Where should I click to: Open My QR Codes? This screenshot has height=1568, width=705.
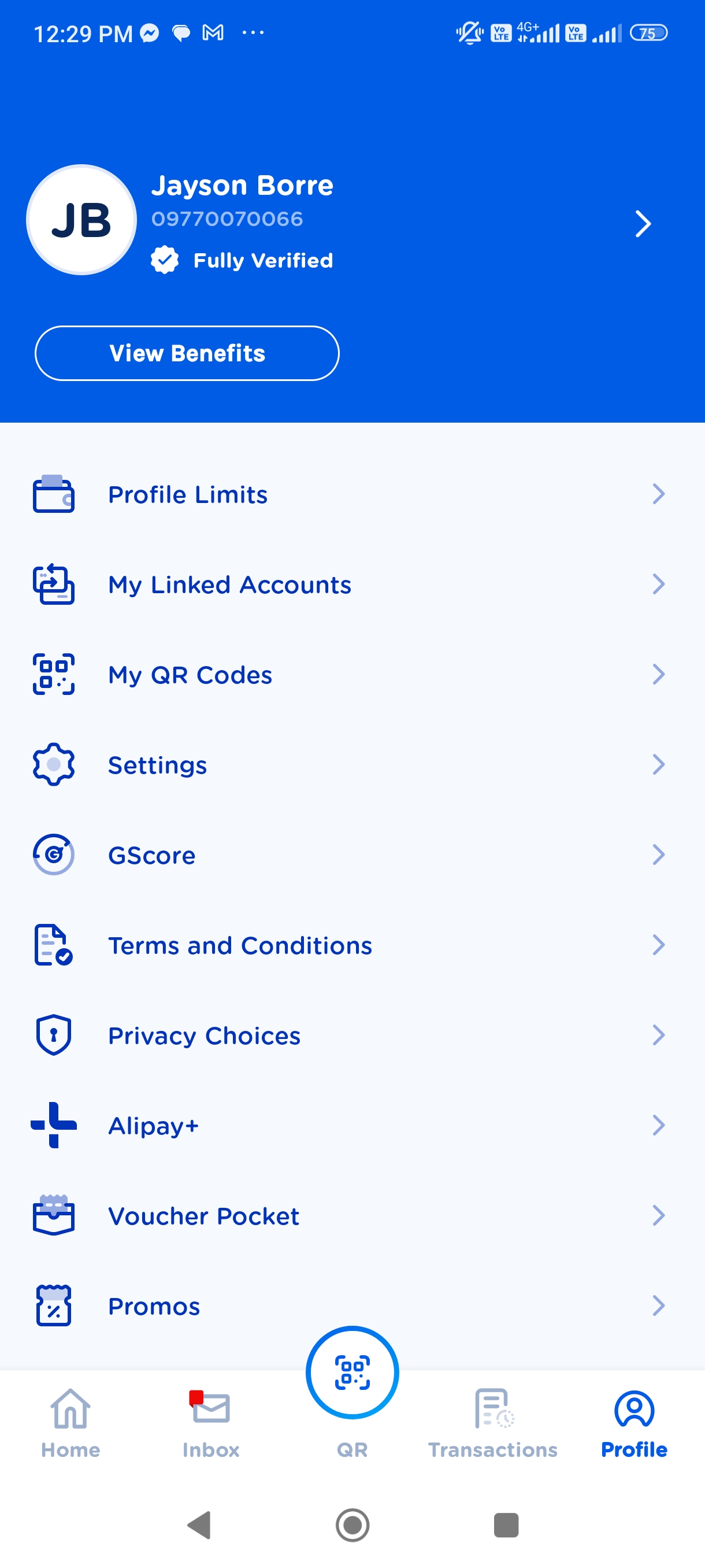point(352,674)
